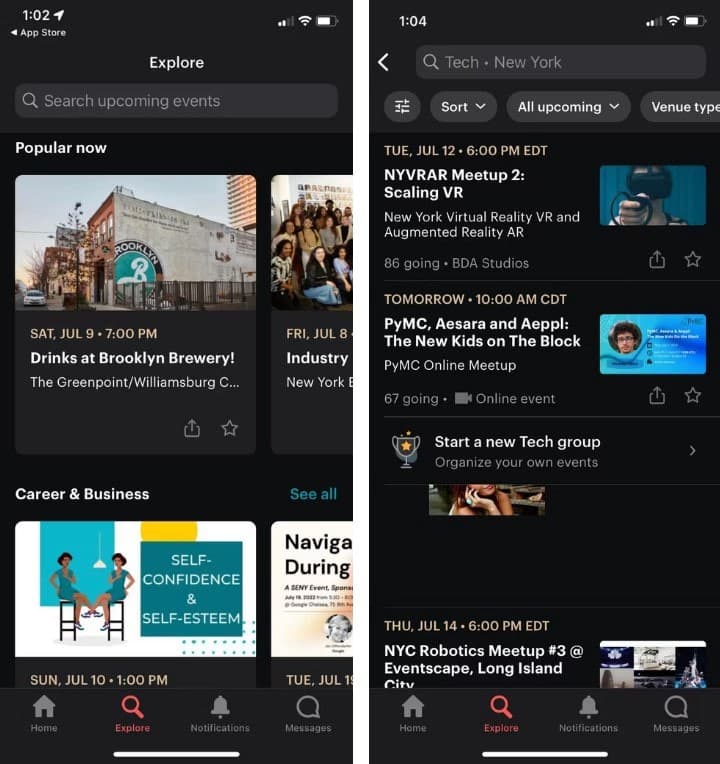The image size is (720, 764).
Task: Go back from the Tech search results
Action: tap(384, 62)
